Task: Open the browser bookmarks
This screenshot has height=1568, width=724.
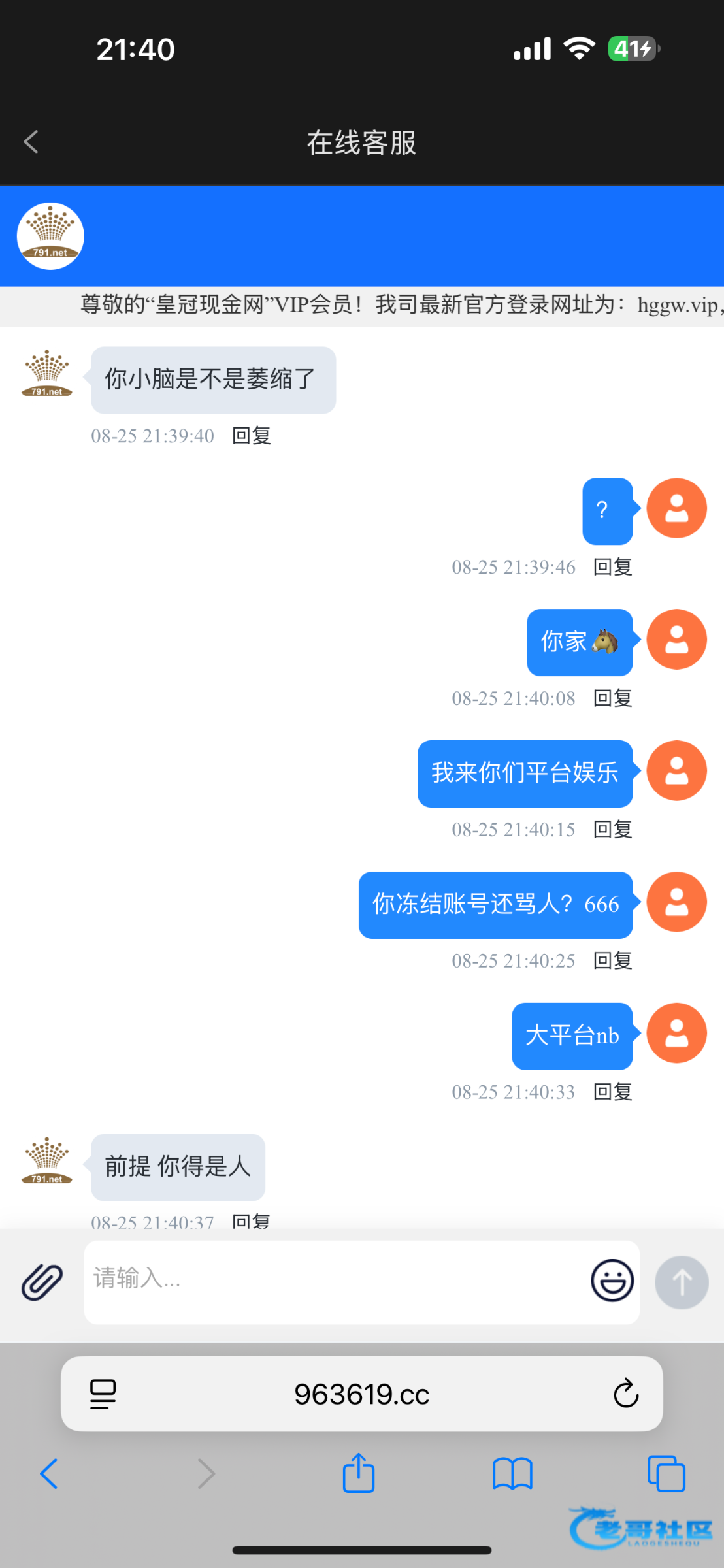Action: 513,1474
